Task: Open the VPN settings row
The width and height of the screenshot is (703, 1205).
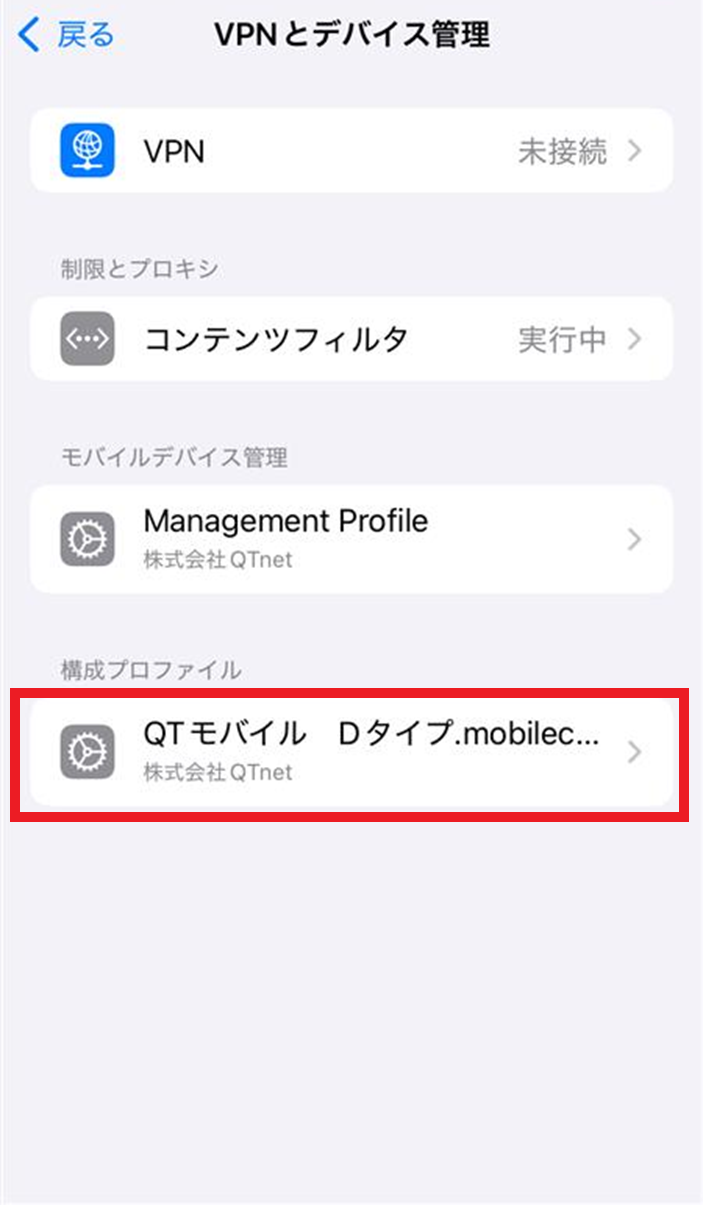Action: (351, 151)
